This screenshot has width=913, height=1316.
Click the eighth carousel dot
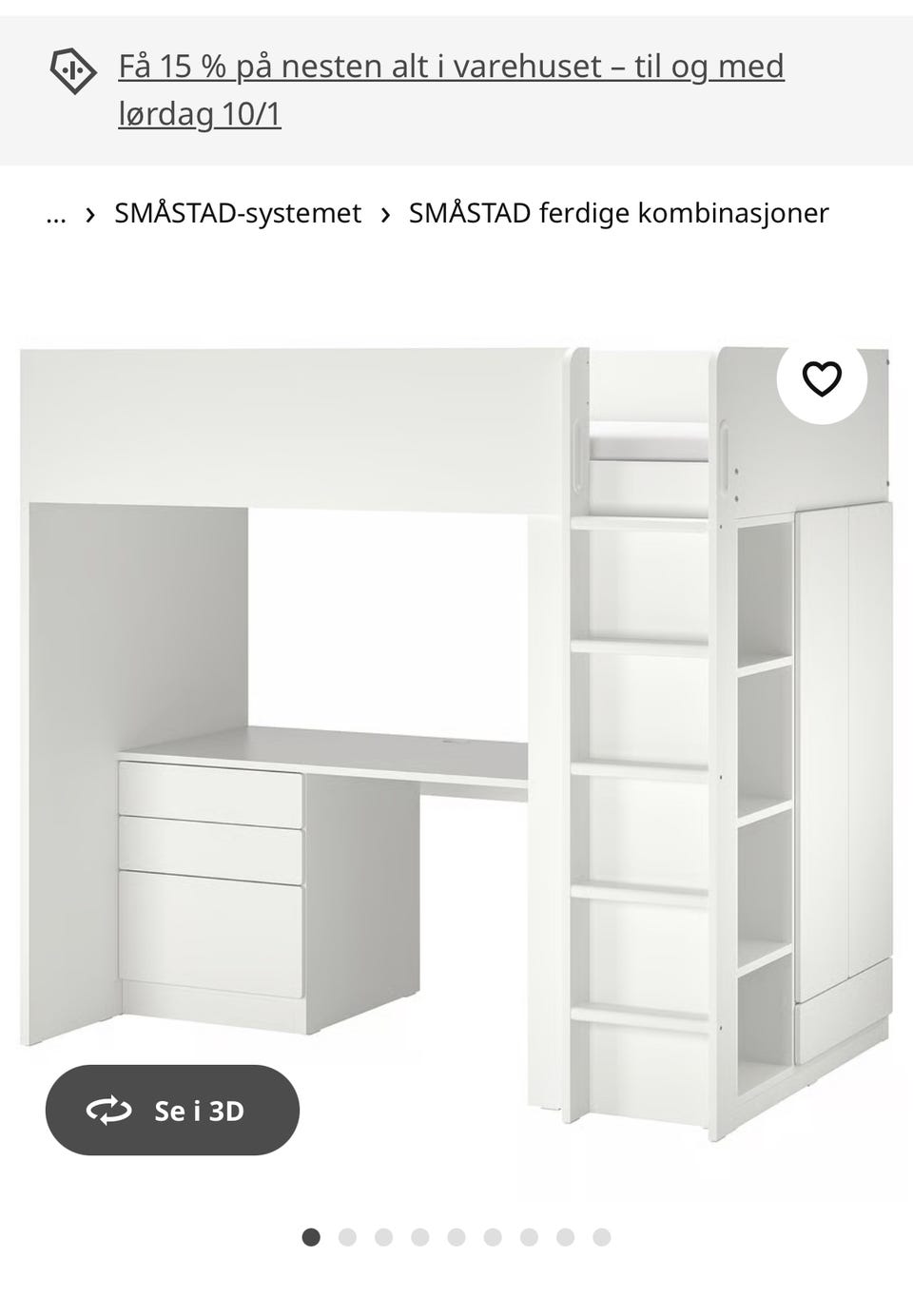[x=562, y=1237]
